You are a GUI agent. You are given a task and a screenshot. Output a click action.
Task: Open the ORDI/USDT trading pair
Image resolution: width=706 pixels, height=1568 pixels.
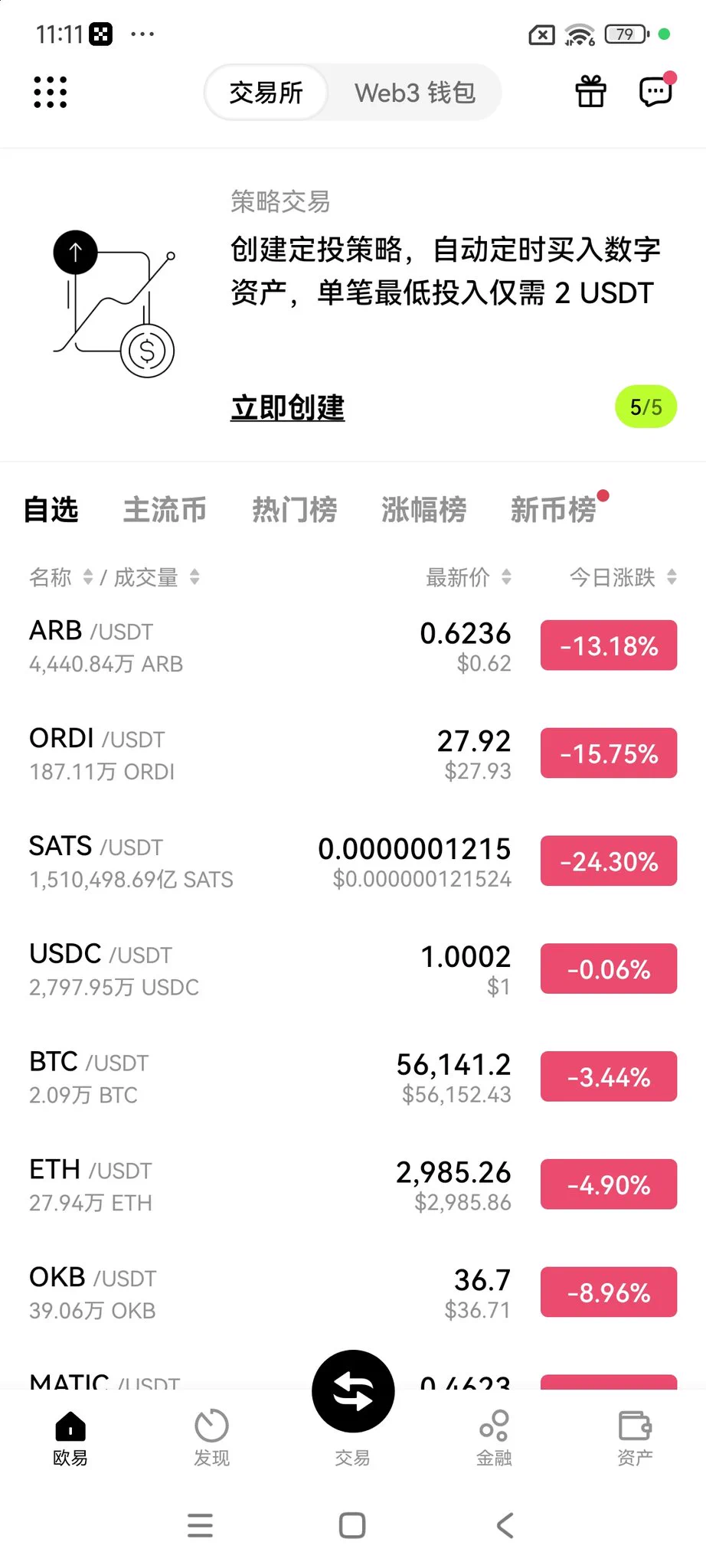pyautogui.click(x=230, y=754)
